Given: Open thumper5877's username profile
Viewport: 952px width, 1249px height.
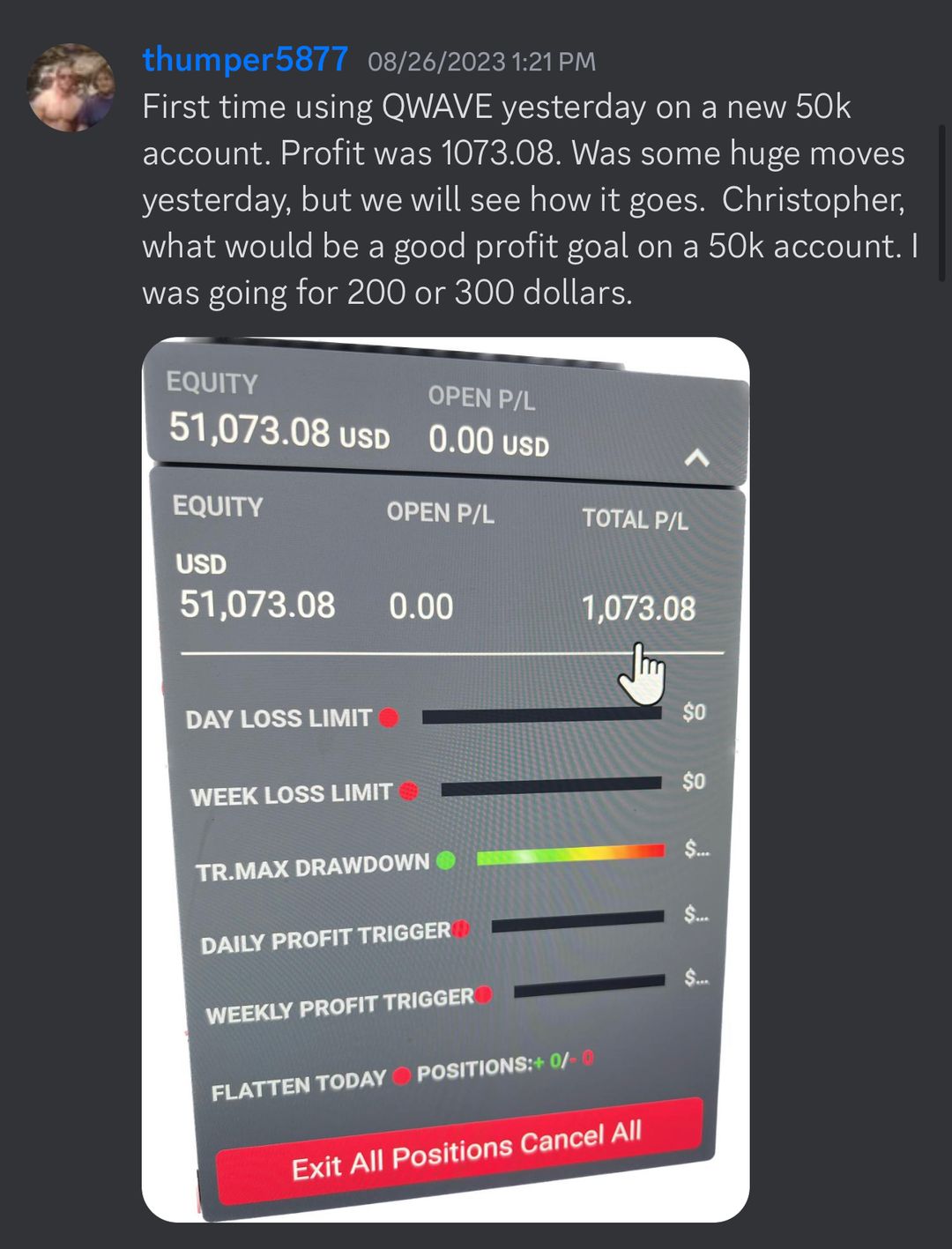Looking at the screenshot, I should click(244, 60).
